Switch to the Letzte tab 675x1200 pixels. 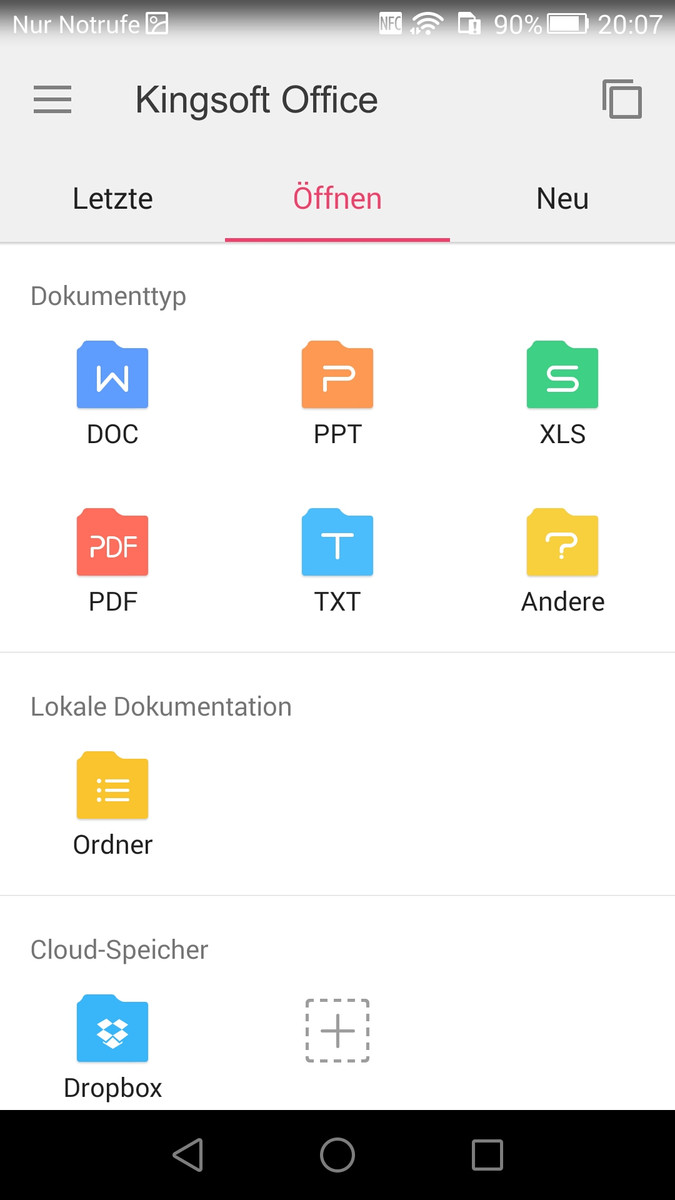click(x=113, y=198)
